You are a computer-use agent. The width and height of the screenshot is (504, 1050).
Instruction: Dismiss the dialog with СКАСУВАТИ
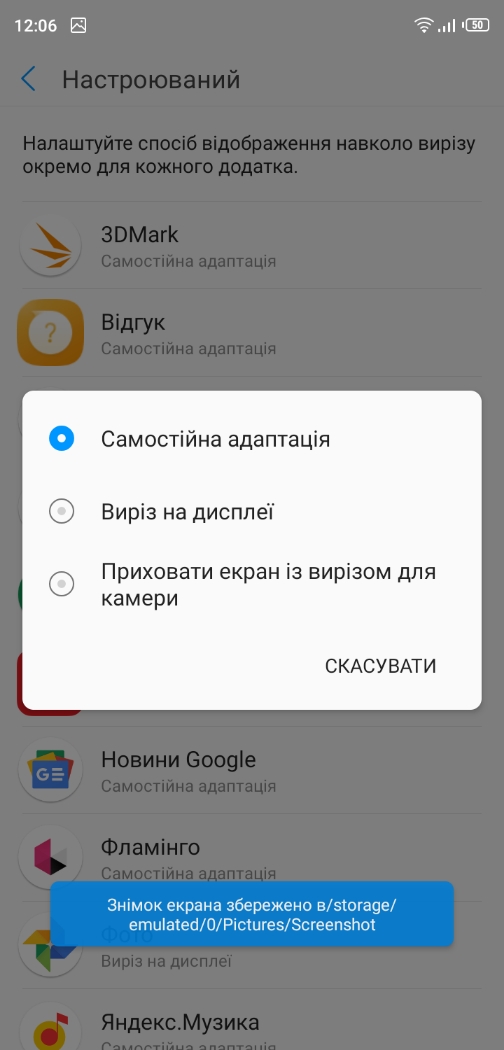pos(380,666)
